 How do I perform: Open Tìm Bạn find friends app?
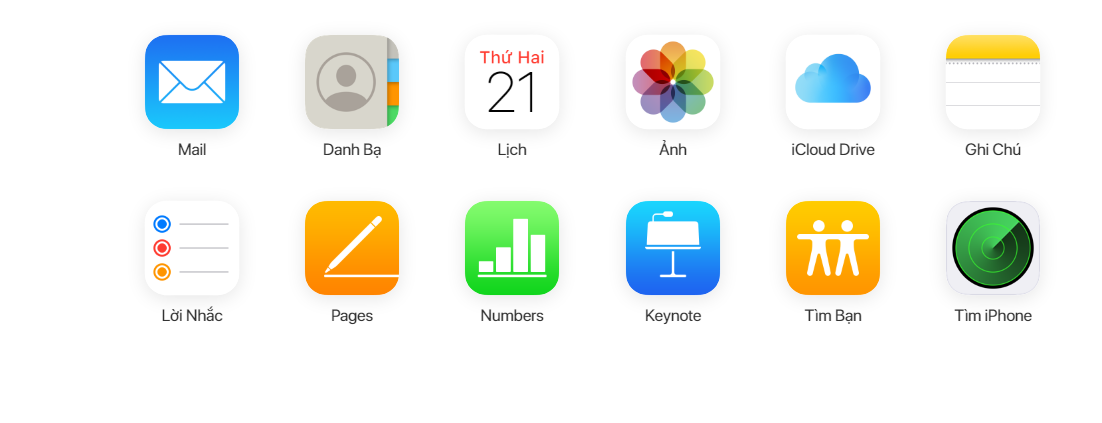[833, 248]
